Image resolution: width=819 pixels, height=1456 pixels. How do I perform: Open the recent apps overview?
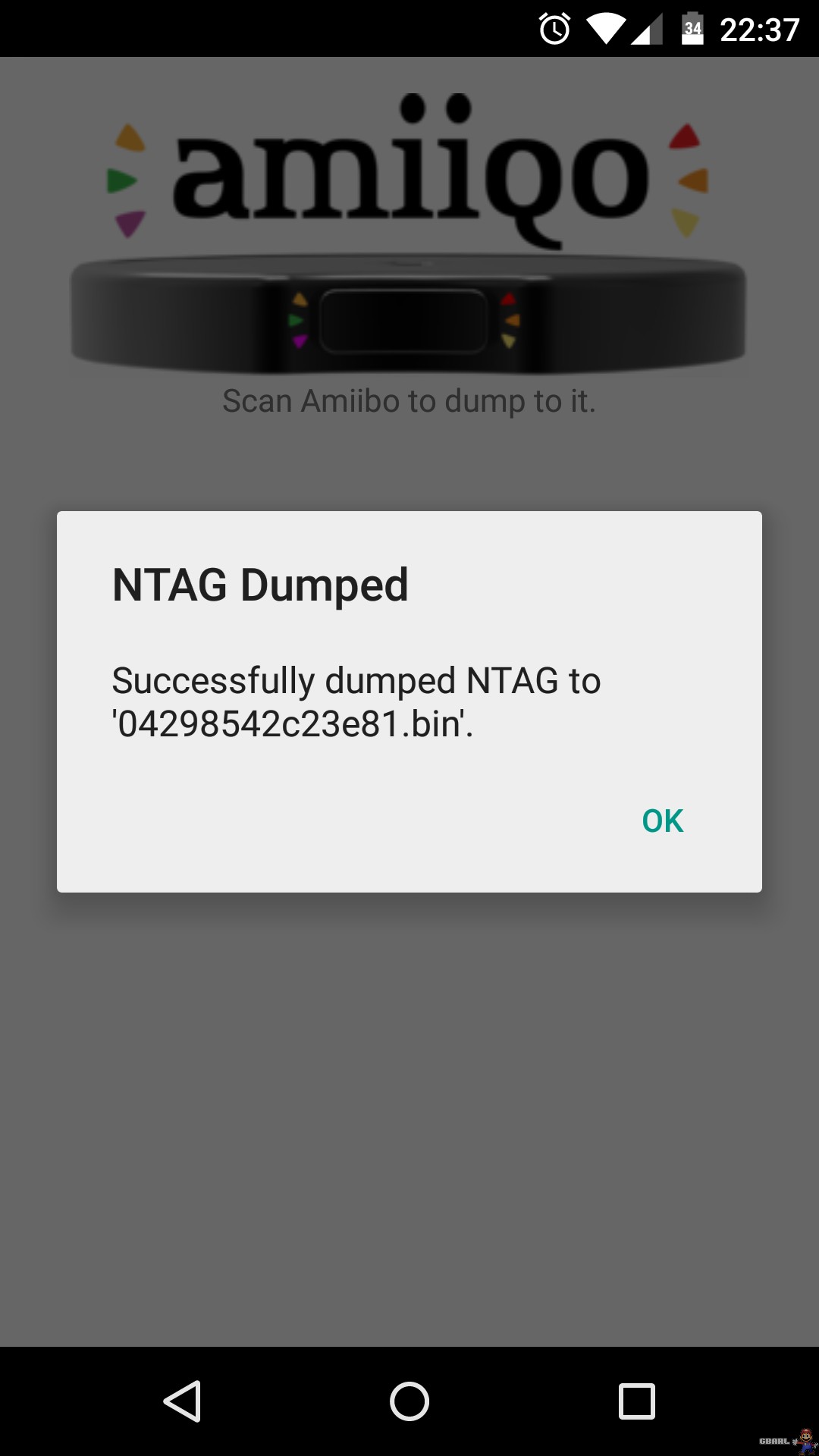[x=637, y=1401]
